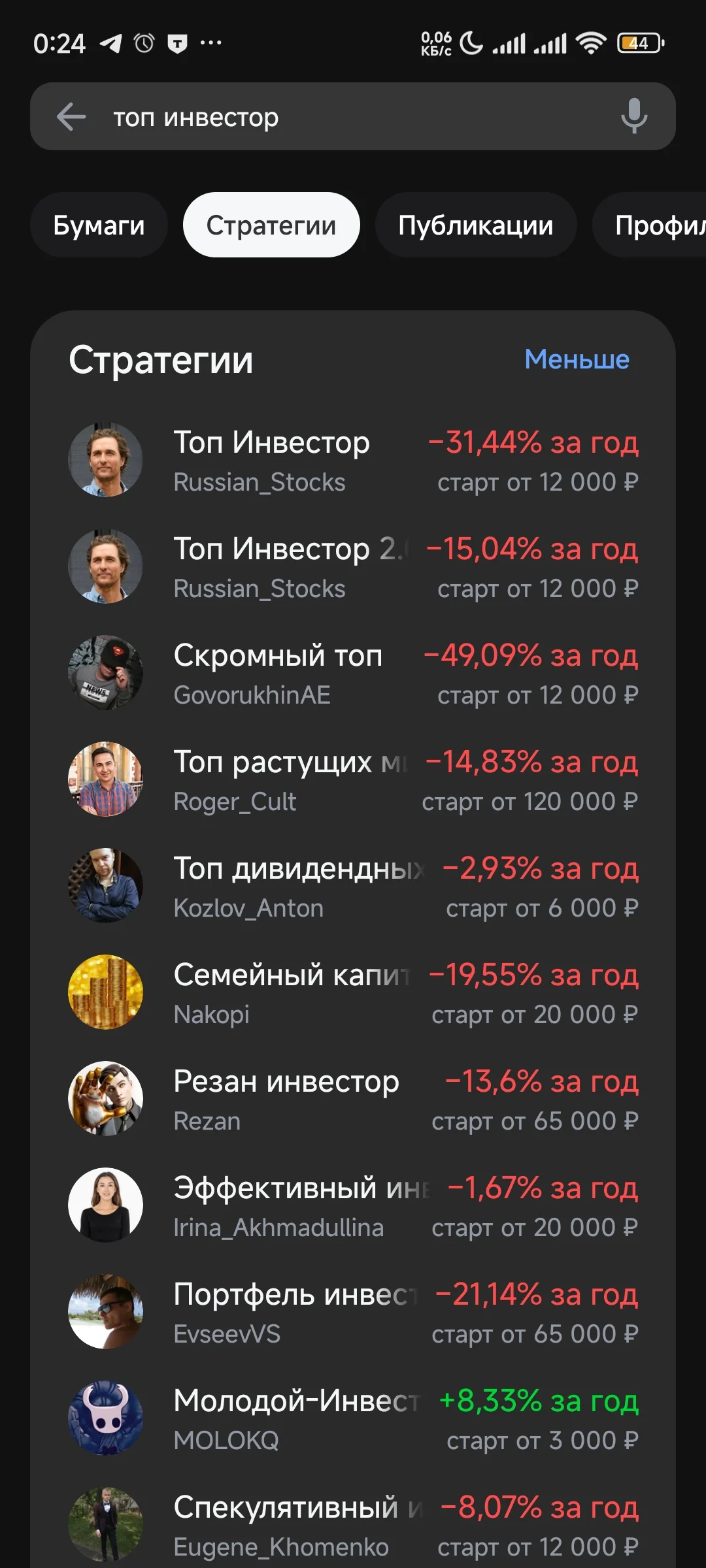
Task: Open Молодой-Инвестор by MOLOKQ
Action: 353,1419
